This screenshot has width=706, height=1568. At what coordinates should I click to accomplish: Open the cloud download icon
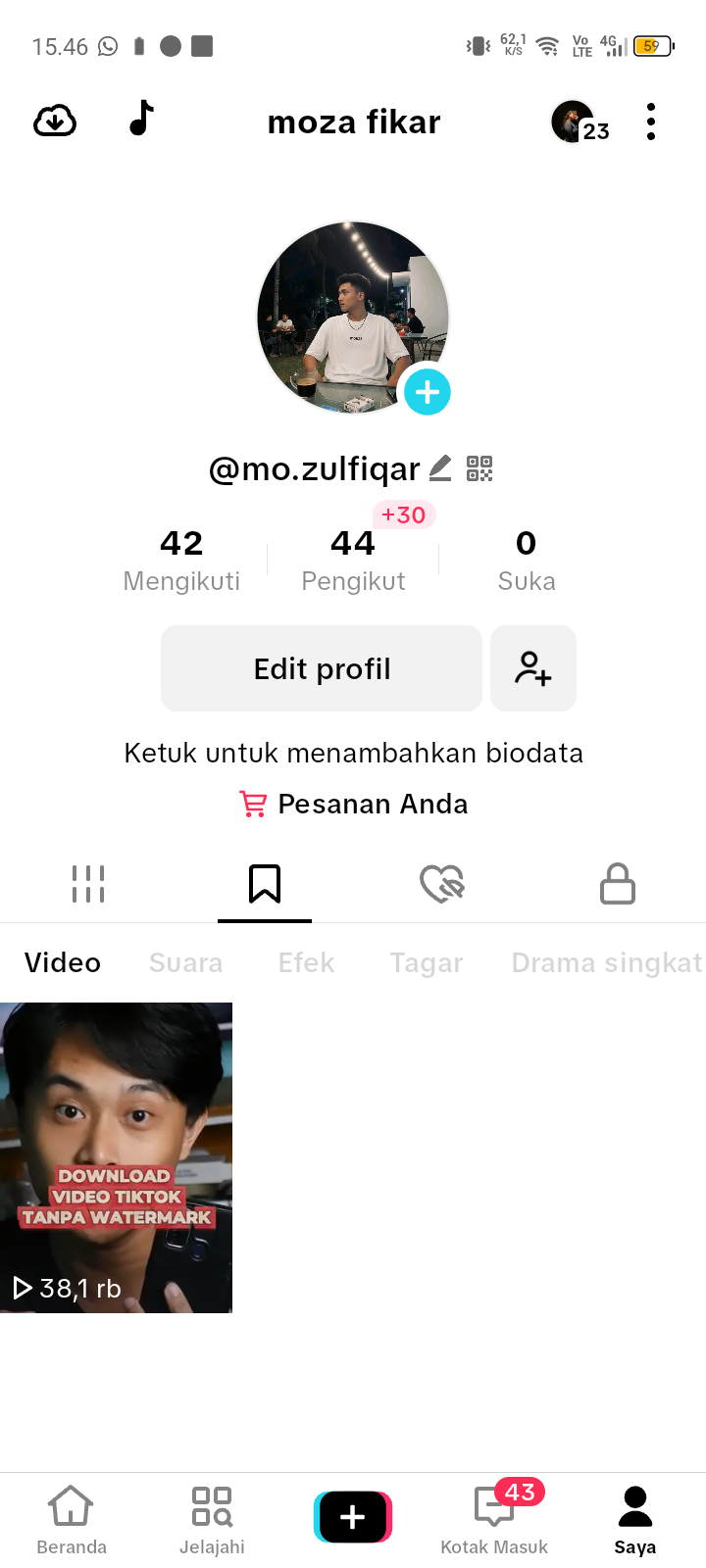pos(55,122)
